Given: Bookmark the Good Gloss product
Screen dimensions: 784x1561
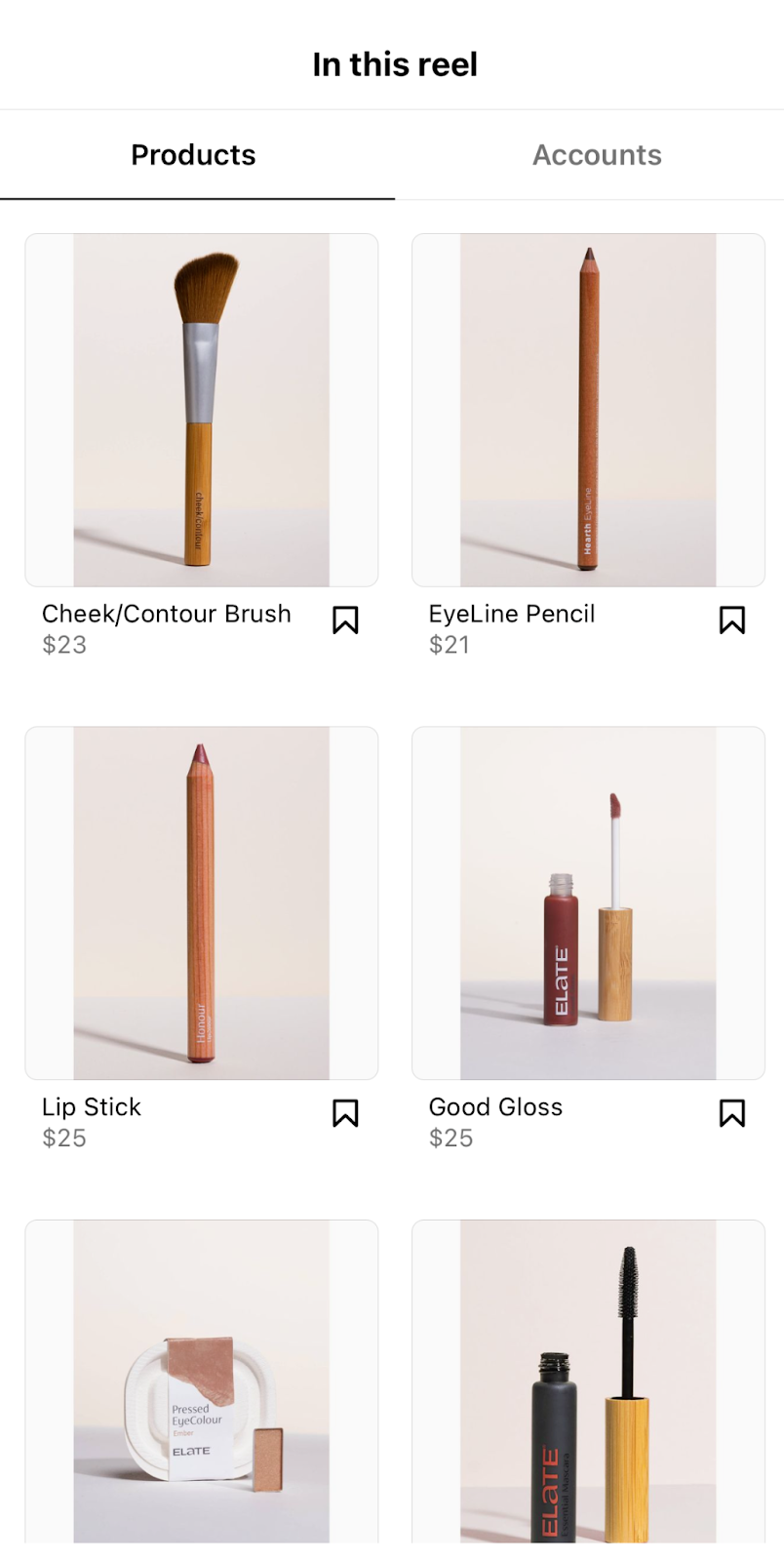Looking at the screenshot, I should point(732,1113).
